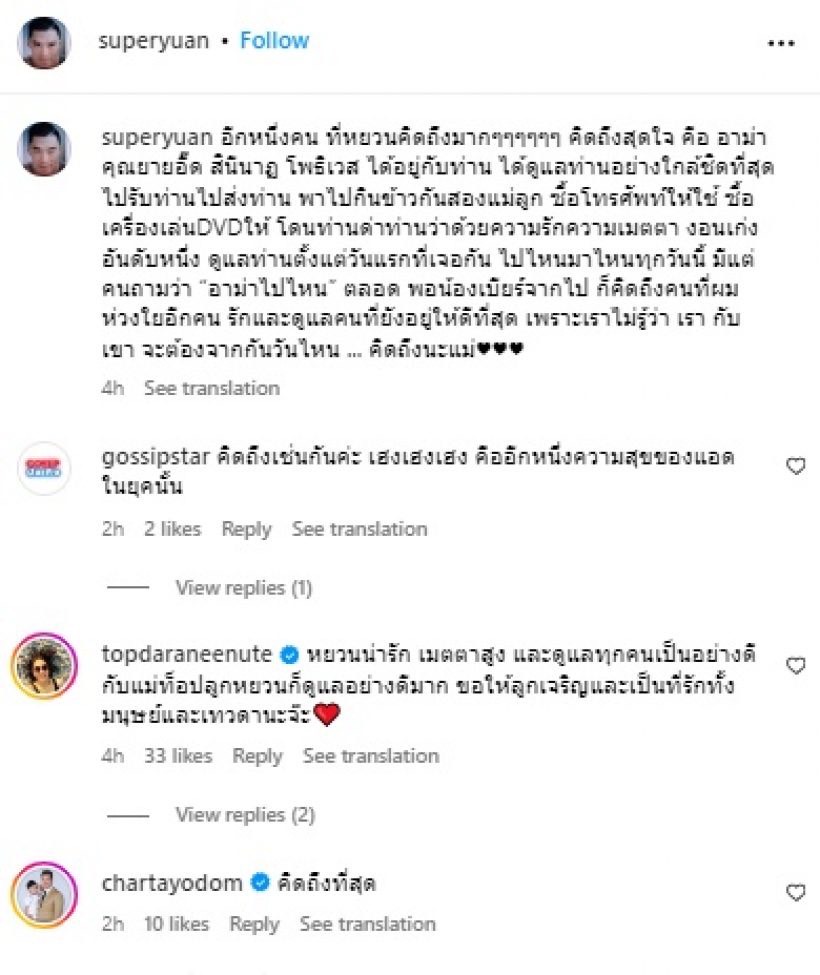The image size is (820, 975).
Task: See translation of gossipstar's comment
Action: click(359, 529)
